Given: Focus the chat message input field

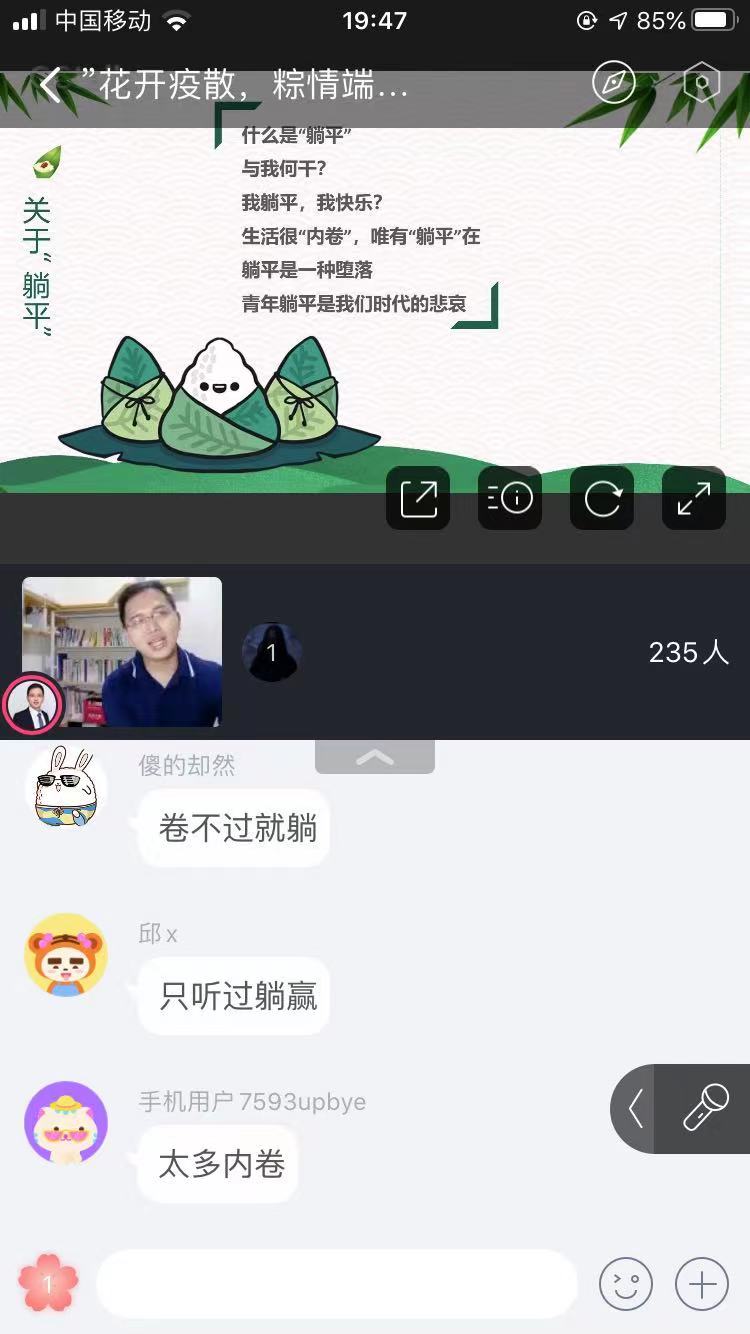Looking at the screenshot, I should point(337,1283).
